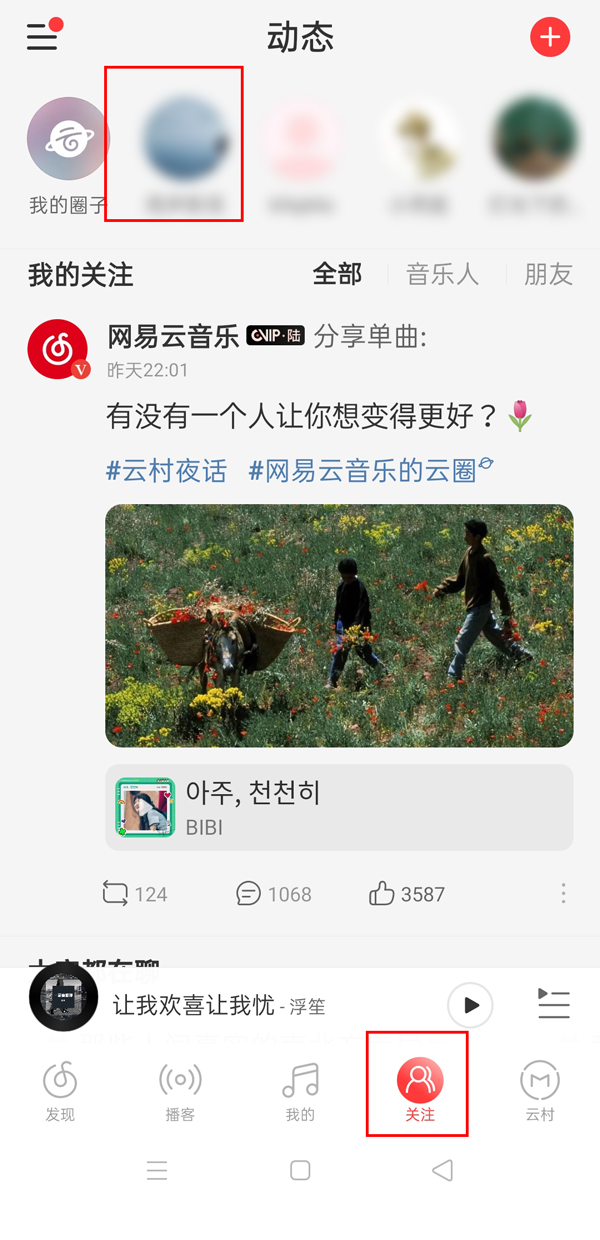Show only 朋友 posts
The image size is (600, 1240).
coord(548,274)
